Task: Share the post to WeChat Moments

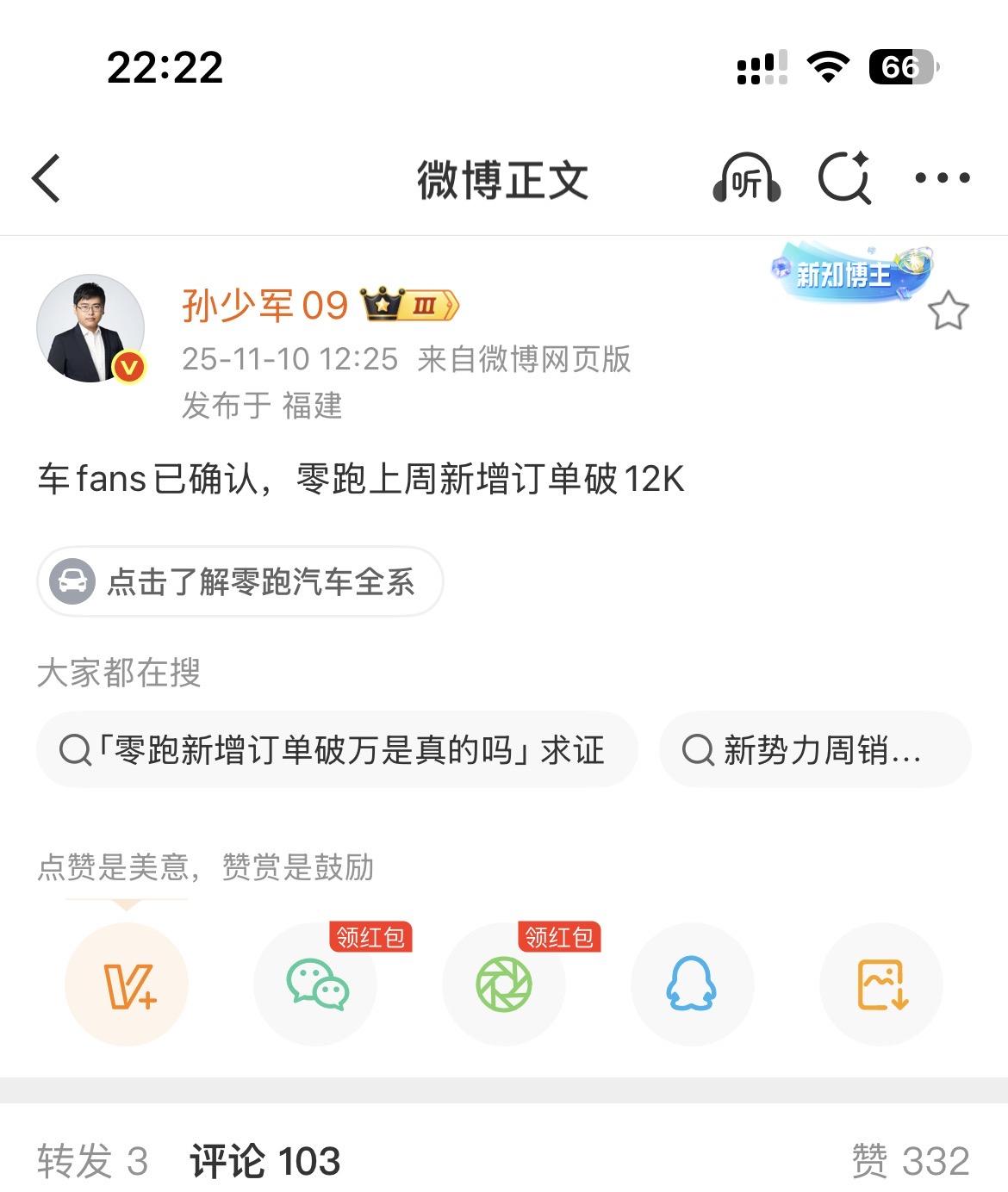Action: pyautogui.click(x=504, y=984)
